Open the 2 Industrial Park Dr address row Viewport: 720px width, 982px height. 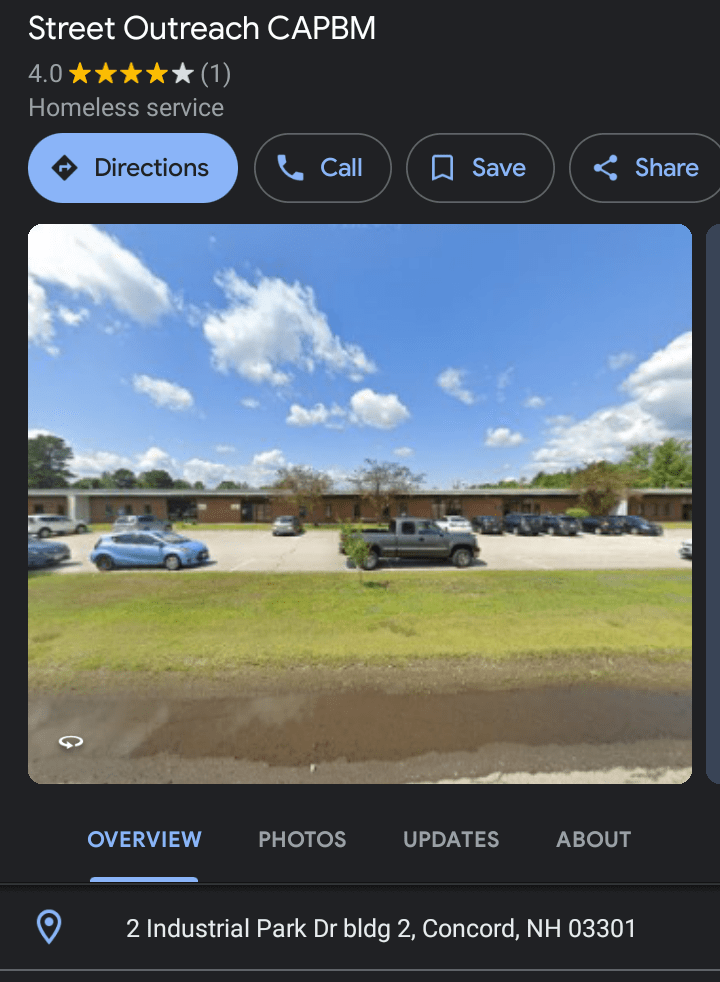click(380, 928)
